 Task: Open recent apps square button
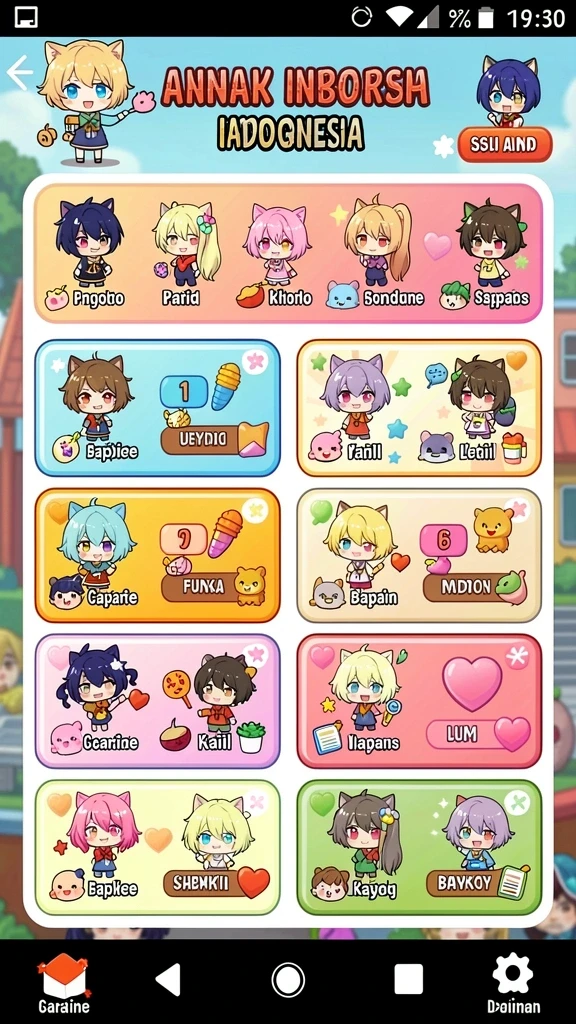tap(408, 980)
